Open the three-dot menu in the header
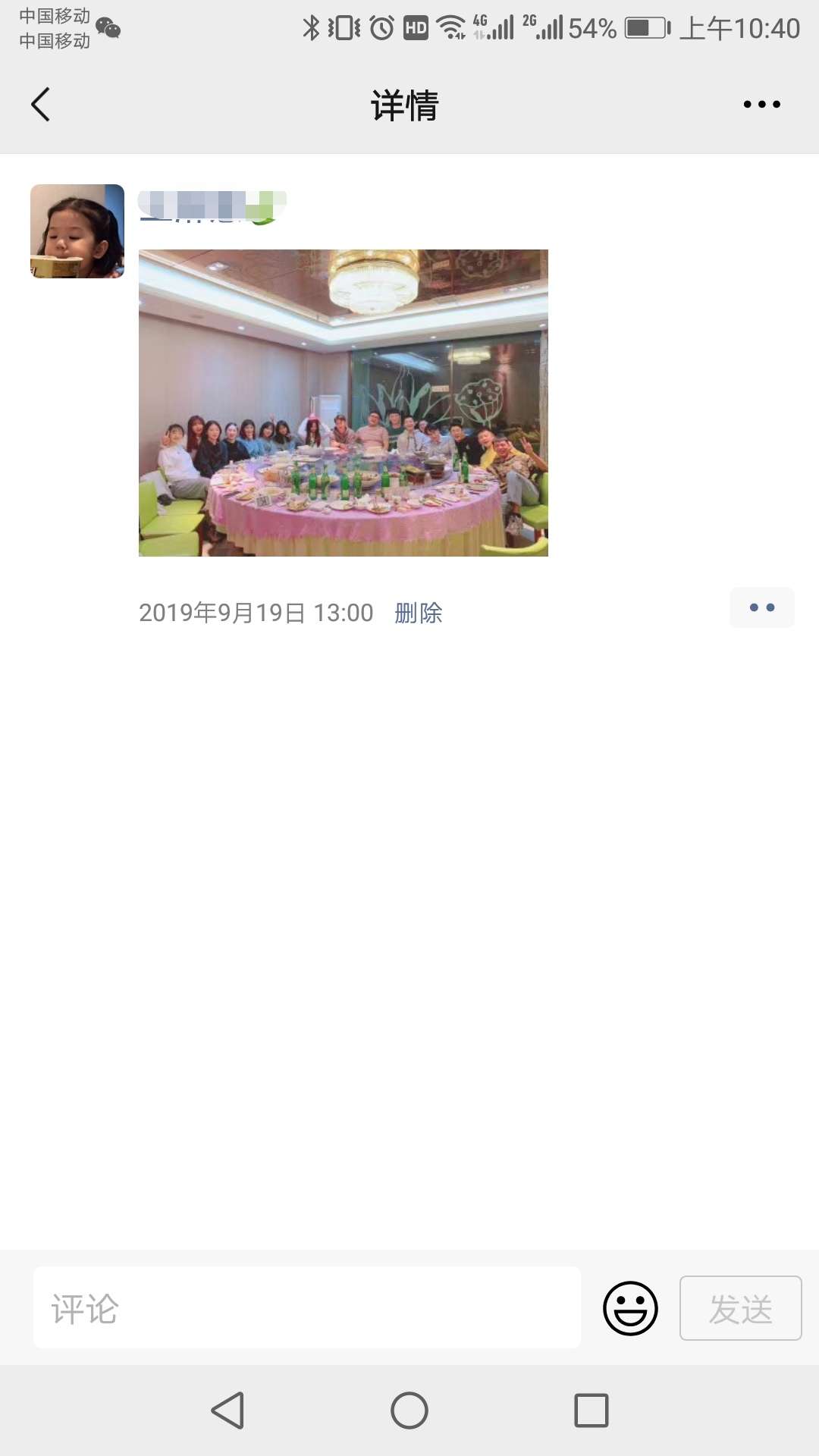 click(x=761, y=105)
